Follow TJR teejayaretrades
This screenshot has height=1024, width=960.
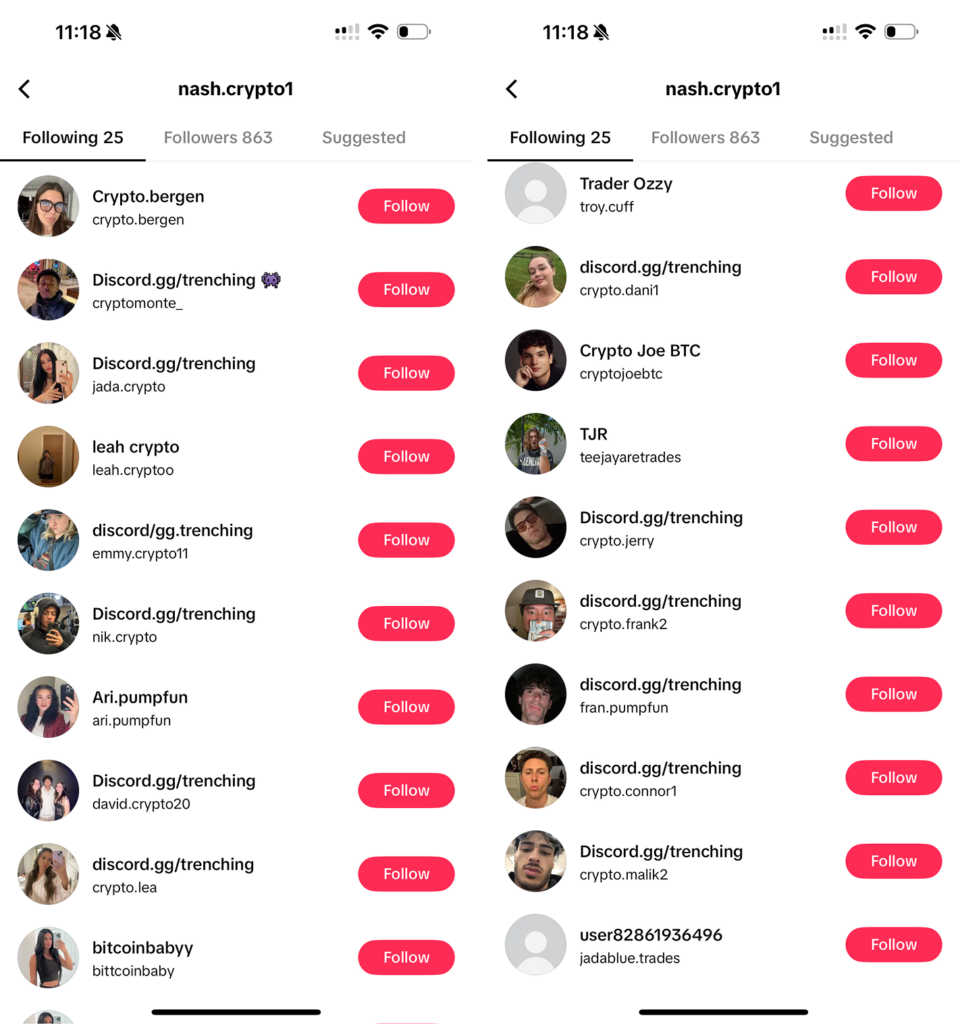893,444
